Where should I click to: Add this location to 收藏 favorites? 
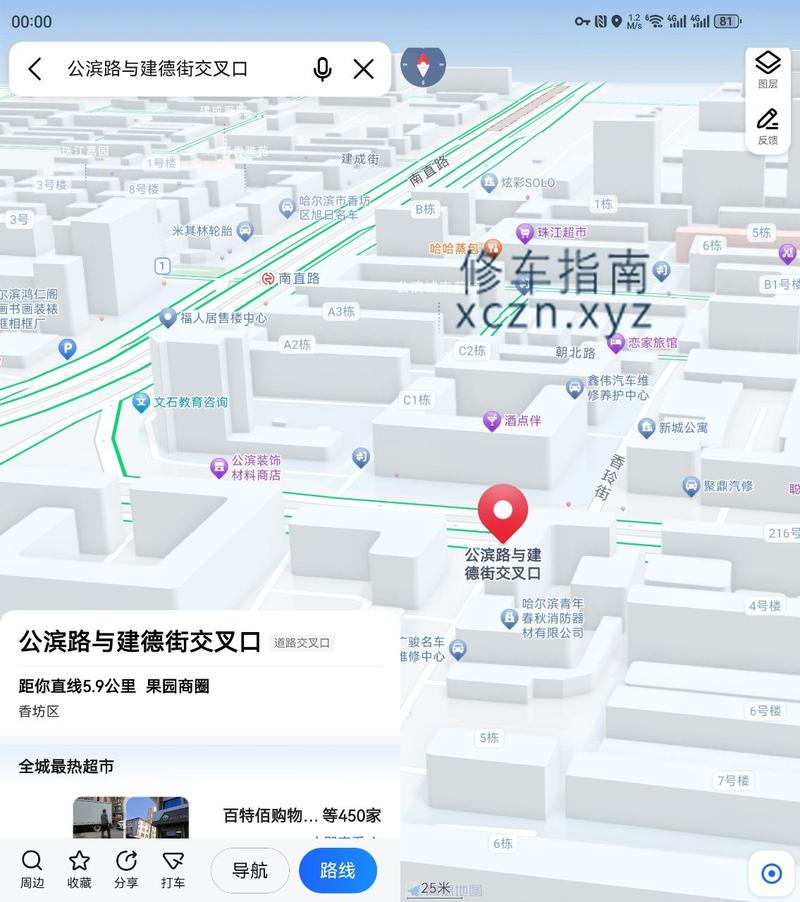[x=79, y=869]
